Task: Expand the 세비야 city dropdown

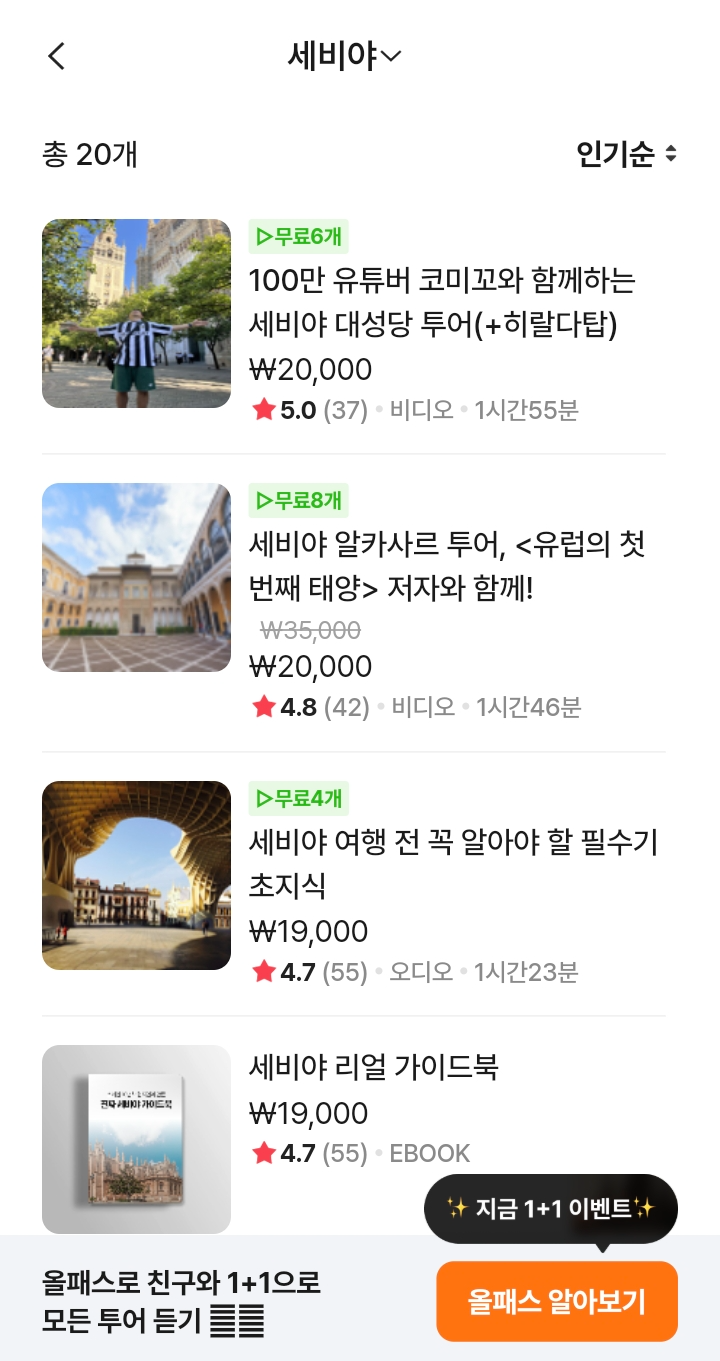Action: point(344,57)
